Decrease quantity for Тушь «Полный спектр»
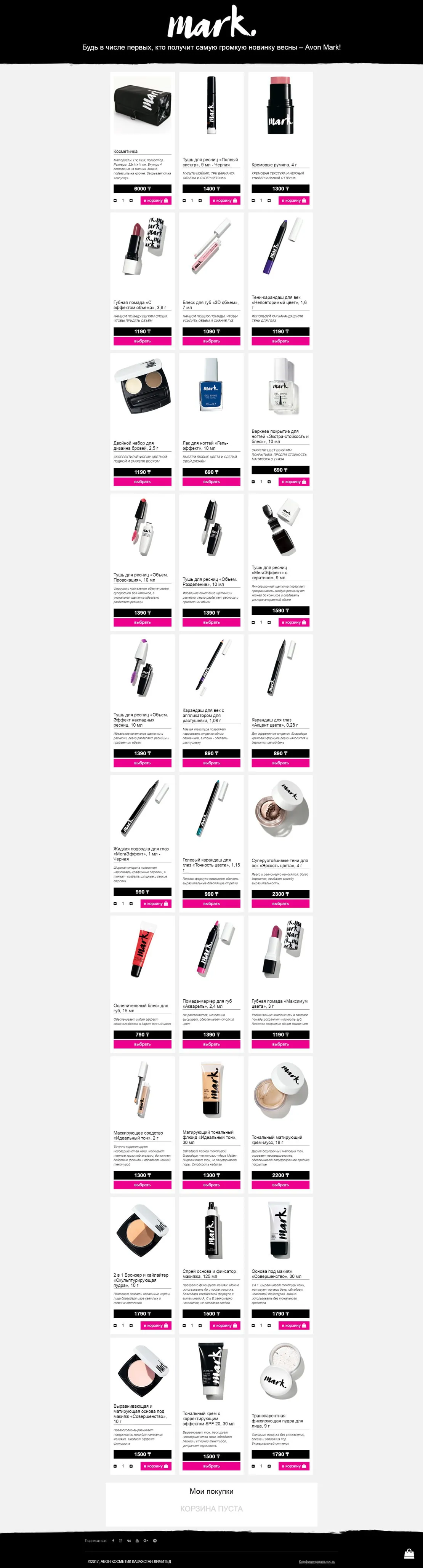The height and width of the screenshot is (1568, 423). [184, 200]
